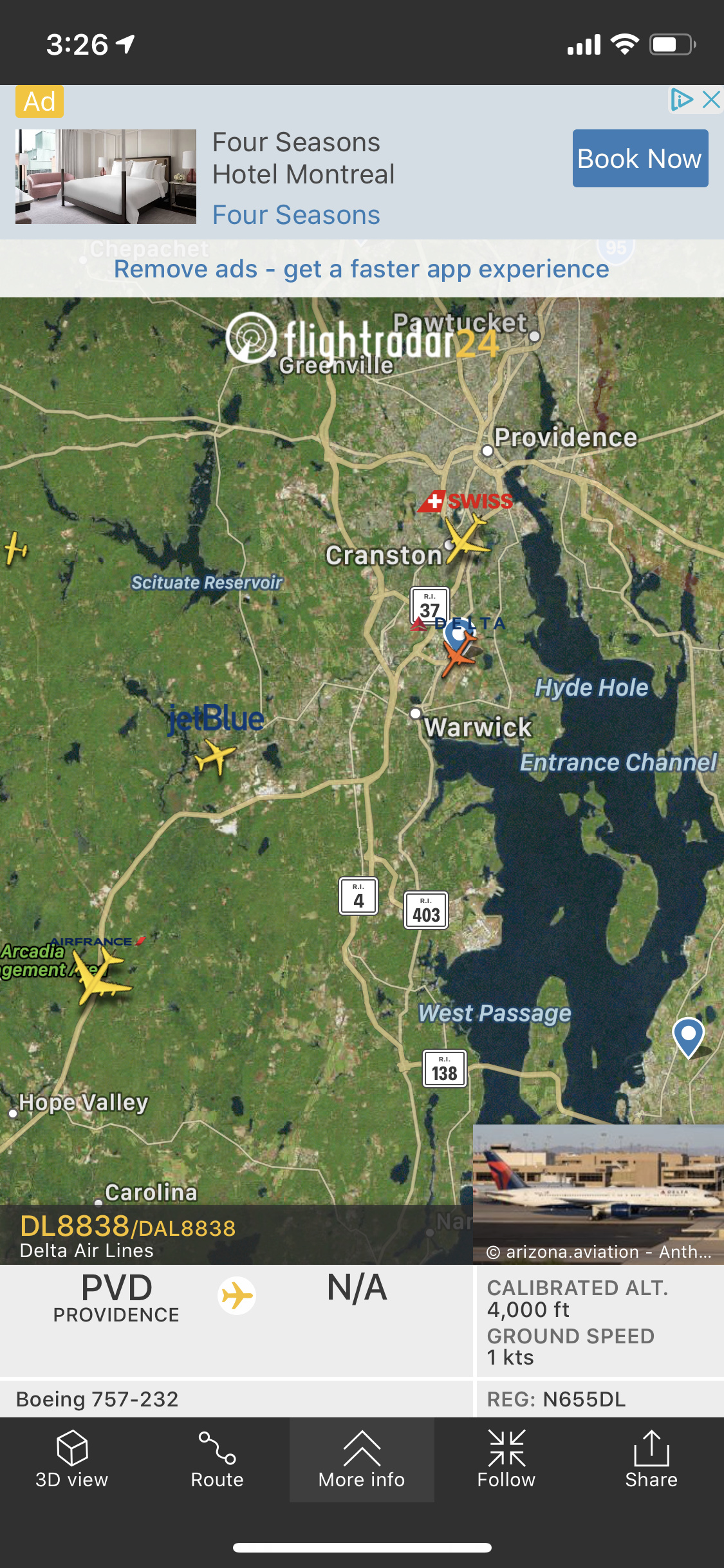The width and height of the screenshot is (724, 1568).
Task: Share flight DL8838
Action: pos(651,1459)
